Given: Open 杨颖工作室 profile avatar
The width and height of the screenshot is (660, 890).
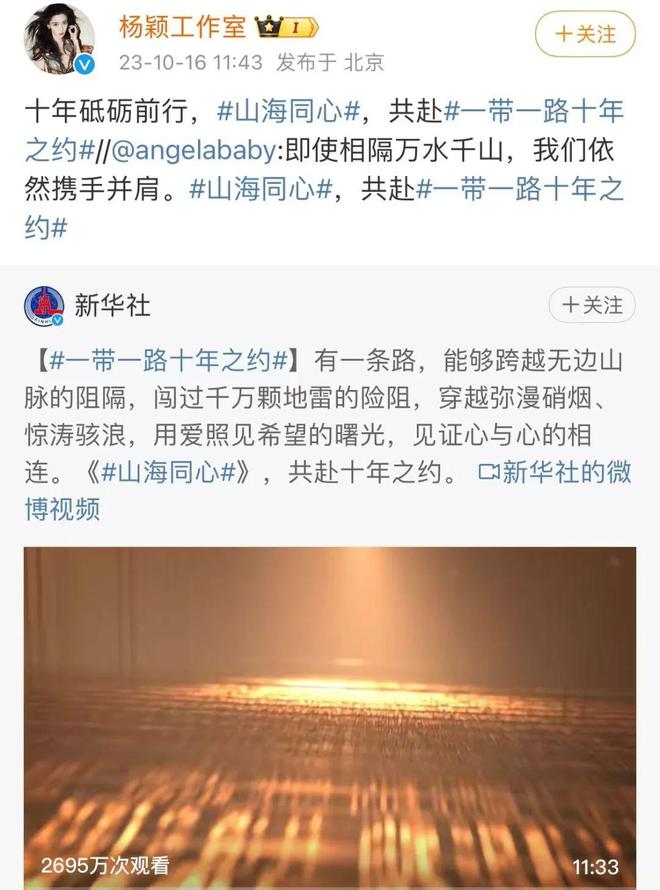Looking at the screenshot, I should [59, 38].
